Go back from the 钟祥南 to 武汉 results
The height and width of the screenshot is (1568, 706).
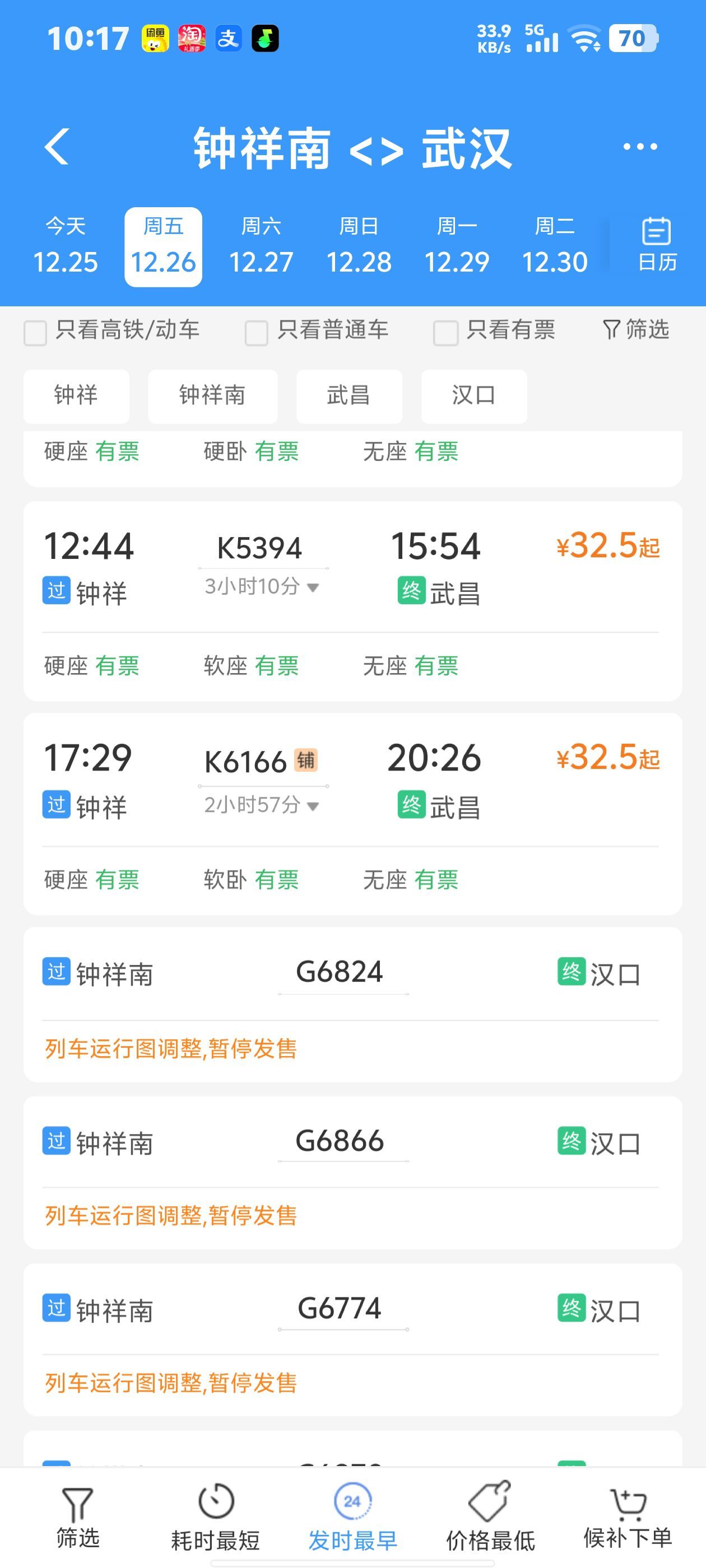coord(57,147)
